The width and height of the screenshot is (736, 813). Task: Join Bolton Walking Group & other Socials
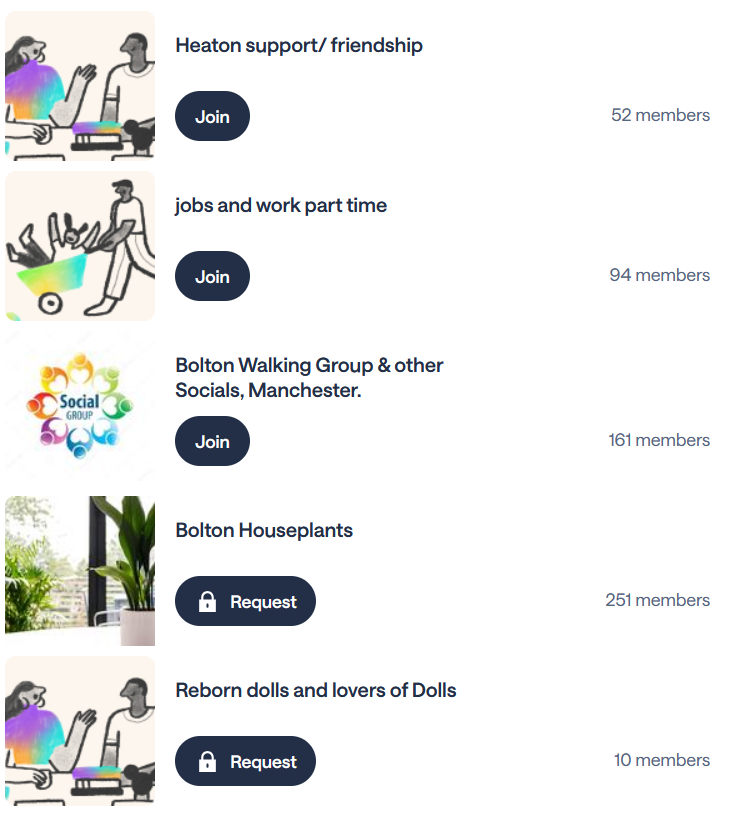[212, 442]
